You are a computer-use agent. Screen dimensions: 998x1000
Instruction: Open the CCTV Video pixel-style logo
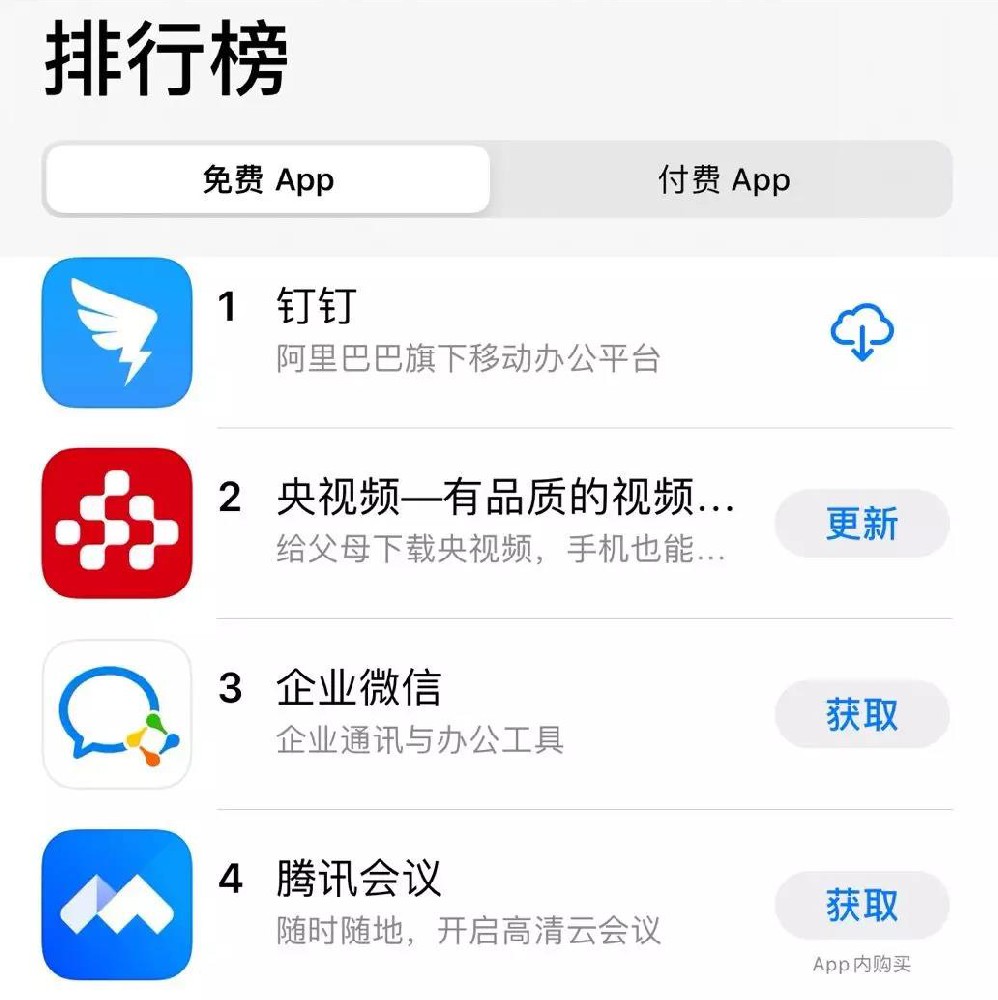pos(116,524)
